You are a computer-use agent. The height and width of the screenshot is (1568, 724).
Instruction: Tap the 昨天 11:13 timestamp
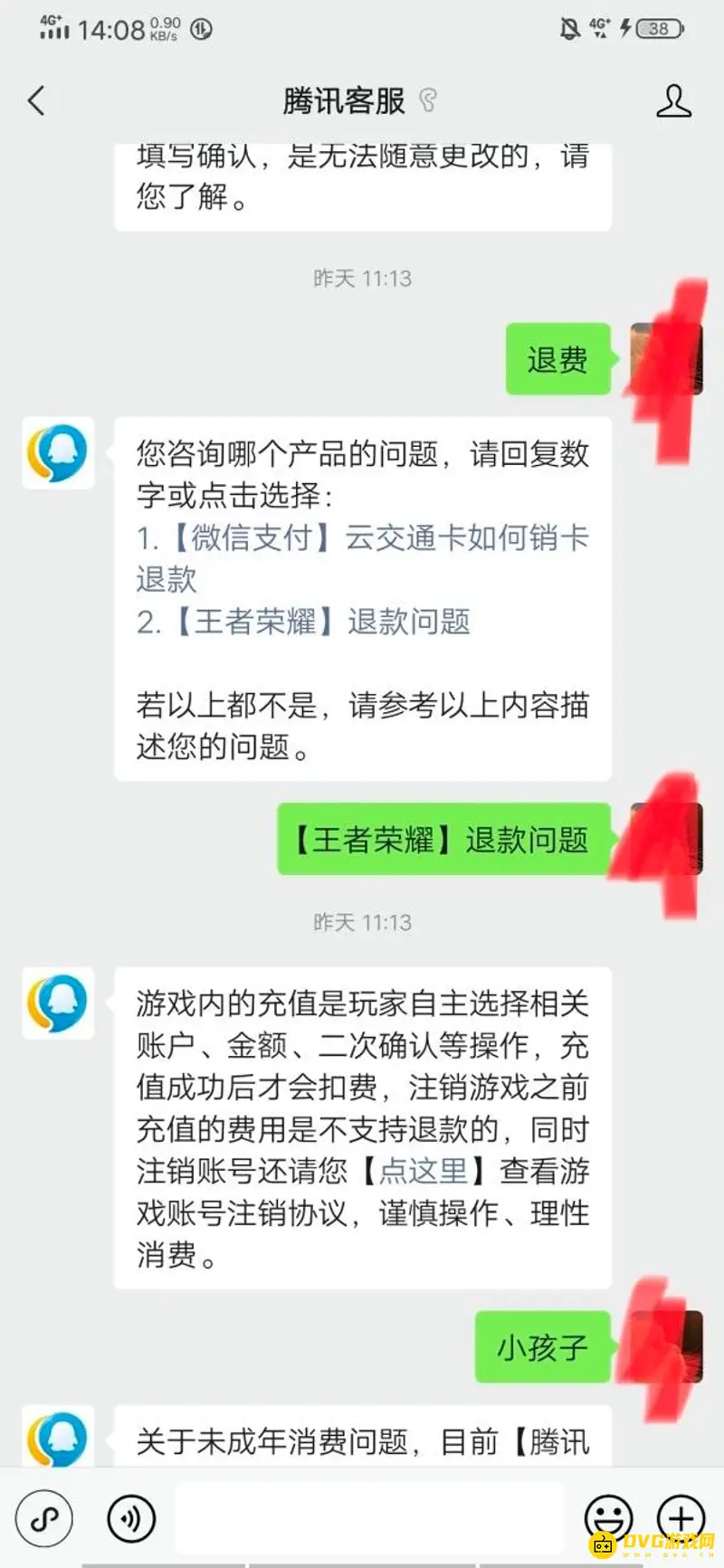click(x=362, y=922)
